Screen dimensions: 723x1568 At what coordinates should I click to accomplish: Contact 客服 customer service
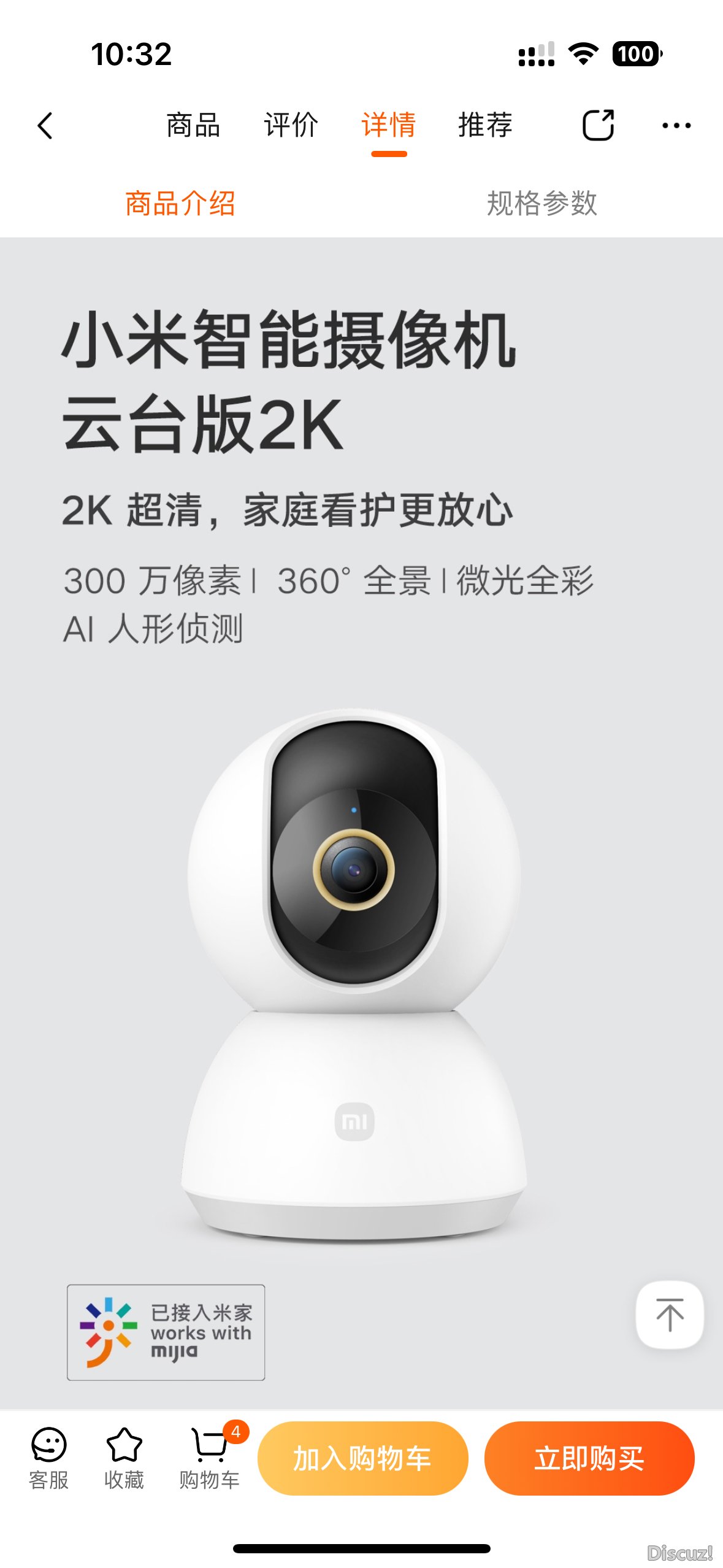click(x=48, y=1458)
